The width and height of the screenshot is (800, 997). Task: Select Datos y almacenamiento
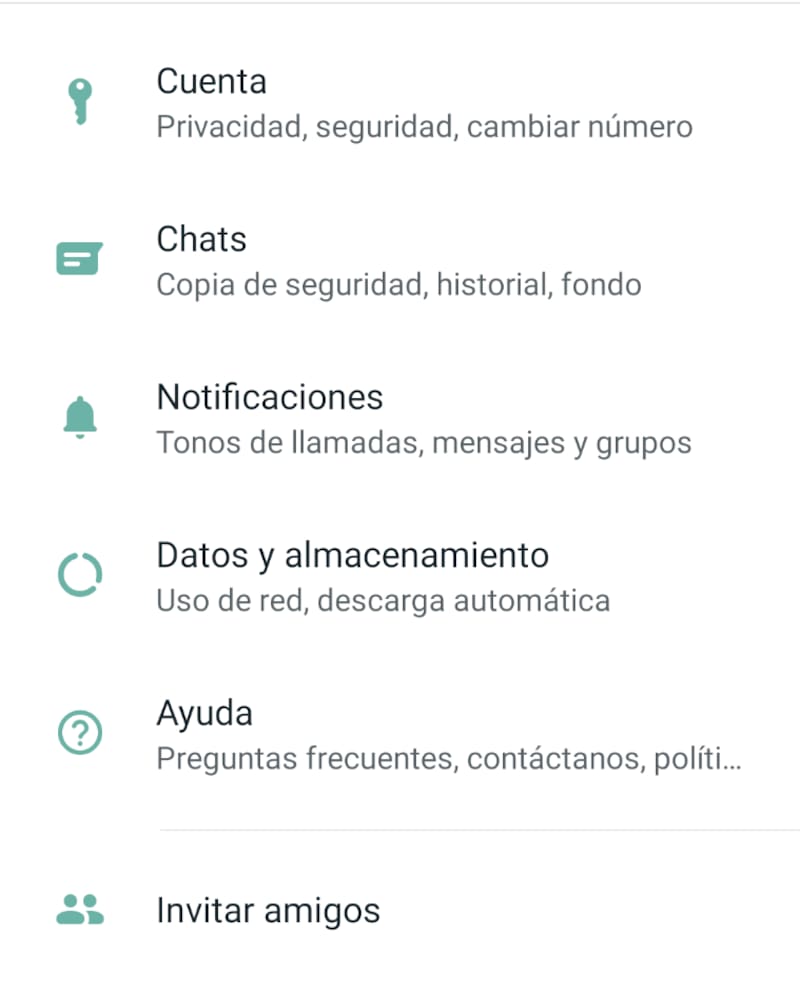pos(400,577)
